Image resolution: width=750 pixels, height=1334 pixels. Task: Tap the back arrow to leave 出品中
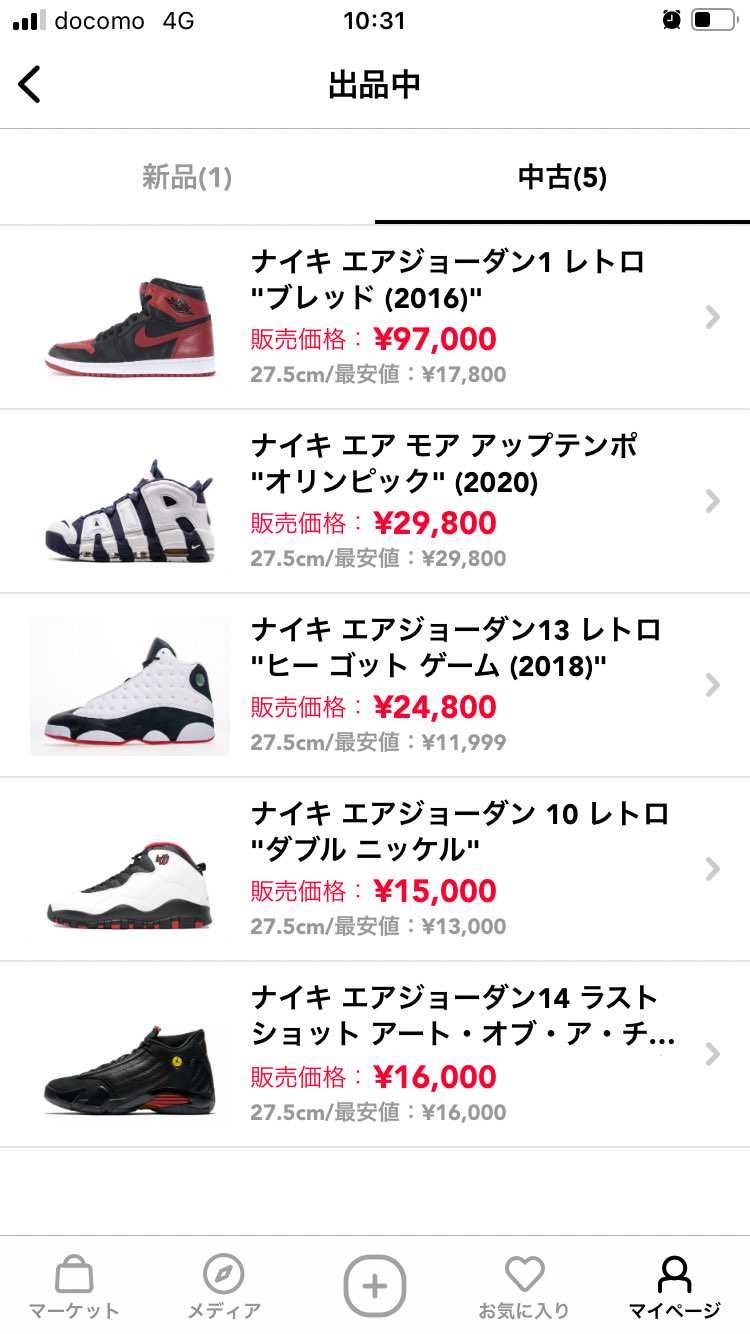[x=30, y=84]
